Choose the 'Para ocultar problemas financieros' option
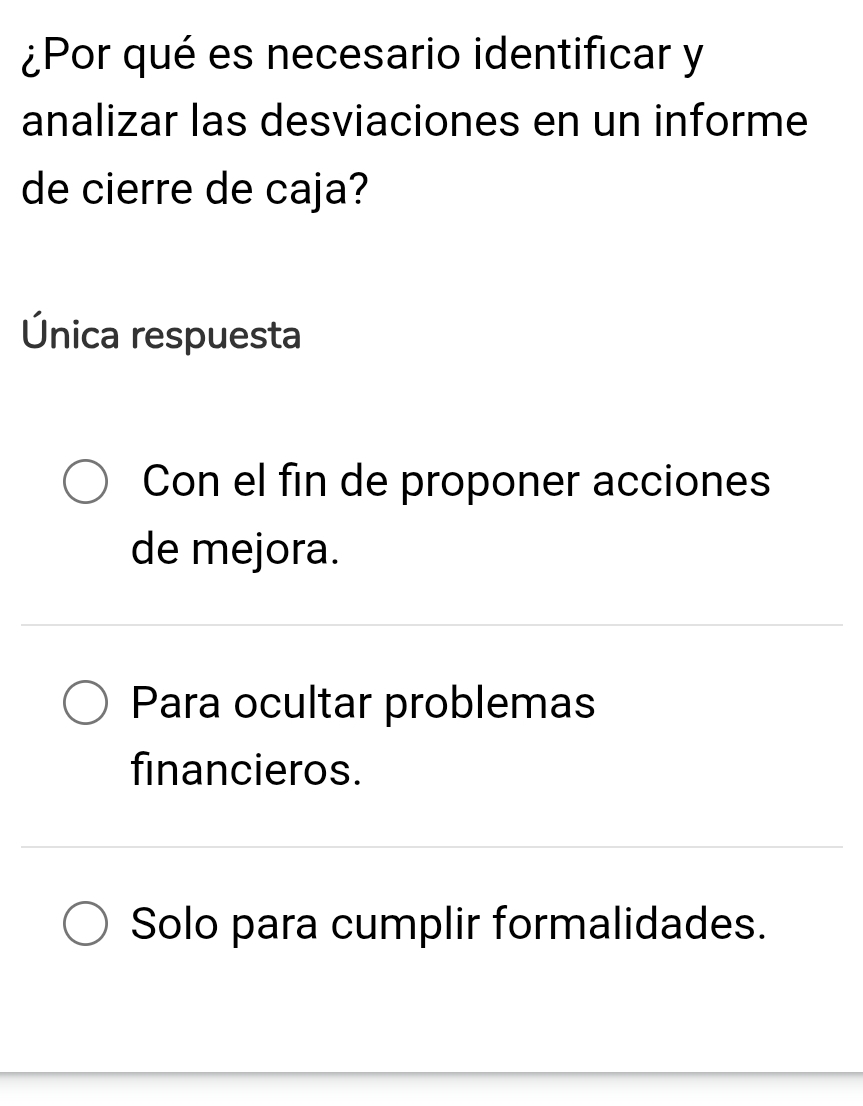 [88, 703]
